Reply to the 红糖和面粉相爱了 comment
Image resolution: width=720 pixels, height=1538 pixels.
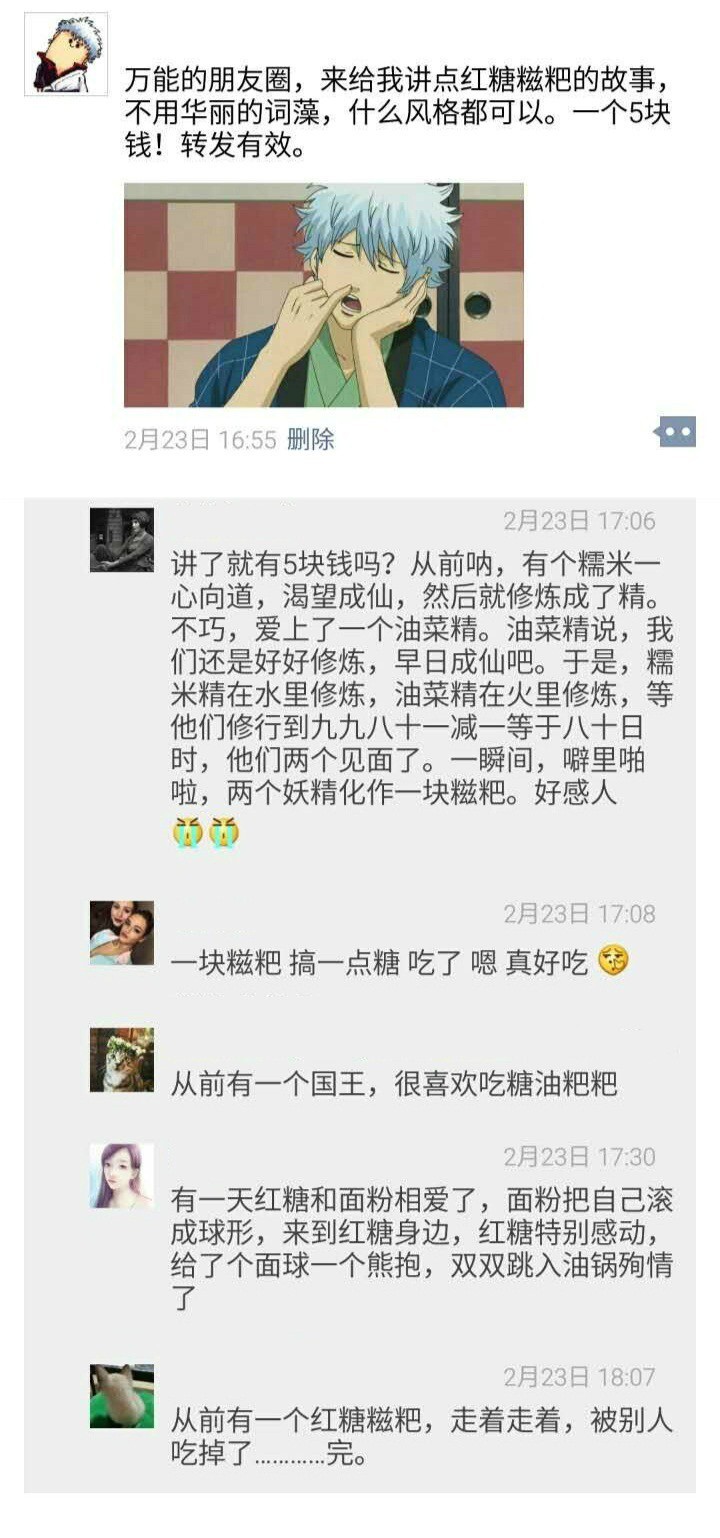[x=420, y=1248]
